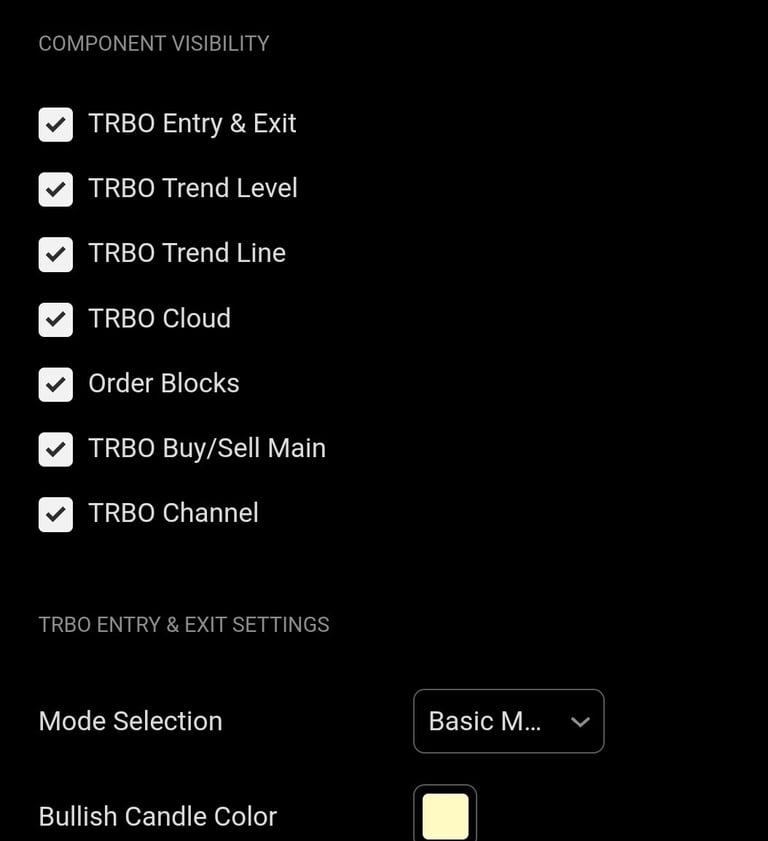The height and width of the screenshot is (841, 768).
Task: Expand the Mode Selection dropdown
Action: [508, 721]
